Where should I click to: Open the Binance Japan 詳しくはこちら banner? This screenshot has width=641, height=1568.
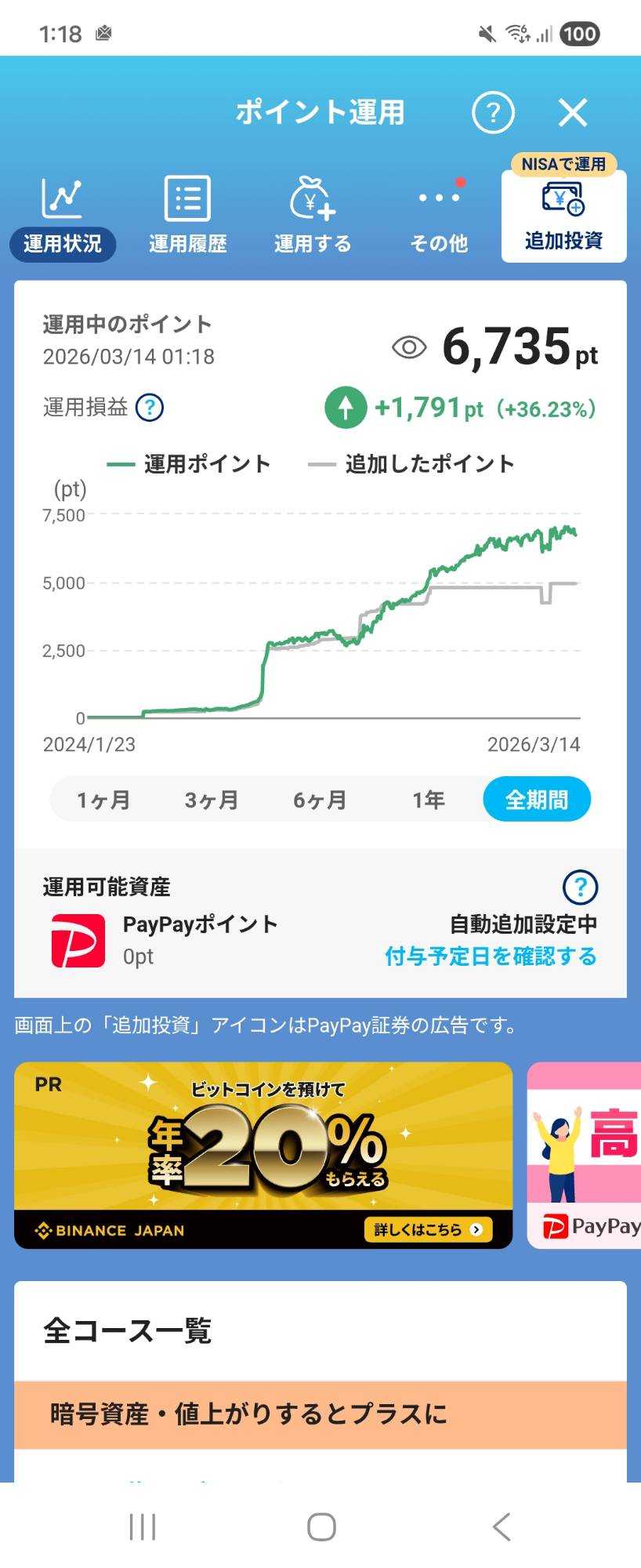(263, 1155)
